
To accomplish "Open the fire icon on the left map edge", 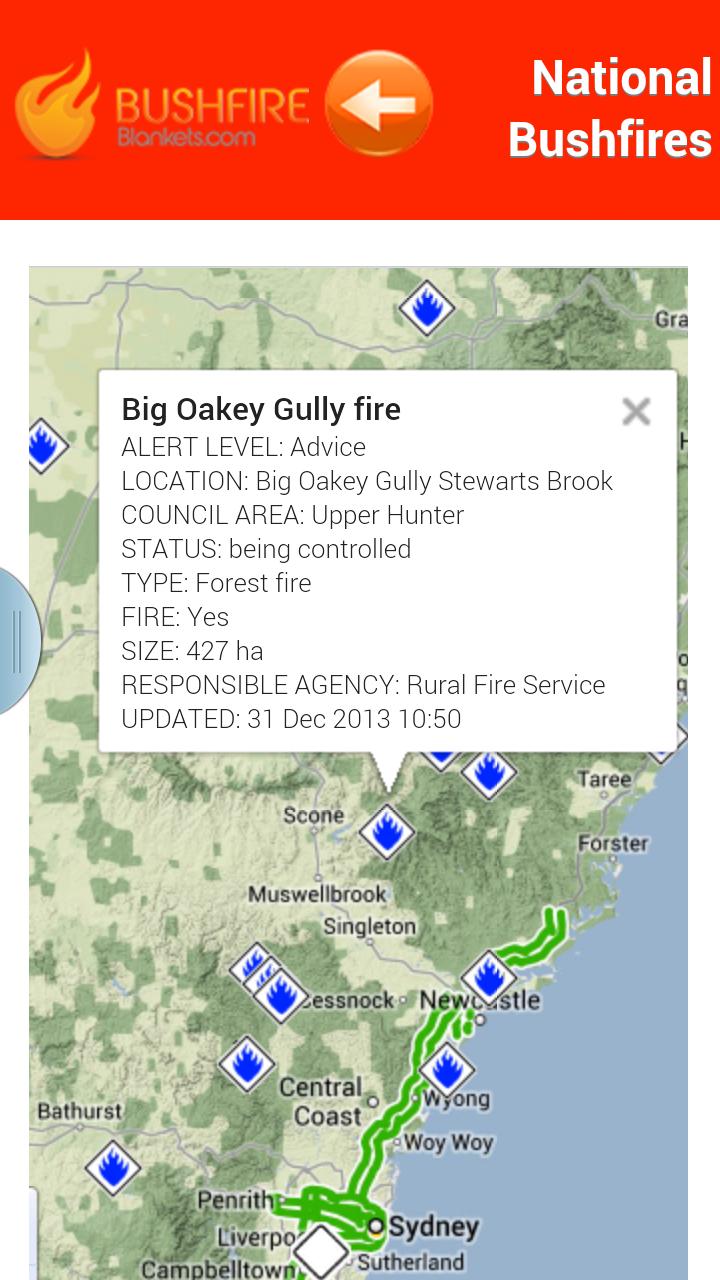I will pos(44,445).
